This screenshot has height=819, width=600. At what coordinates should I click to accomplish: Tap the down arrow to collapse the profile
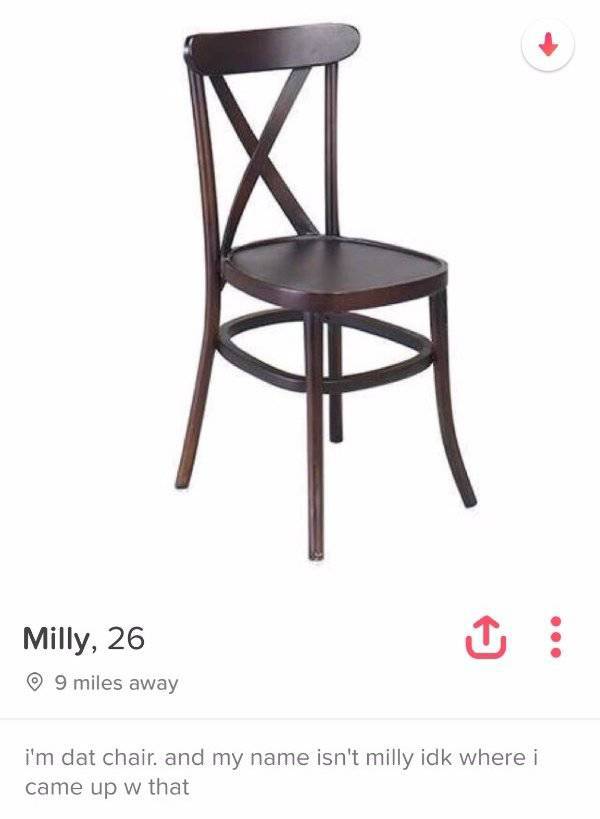(547, 44)
